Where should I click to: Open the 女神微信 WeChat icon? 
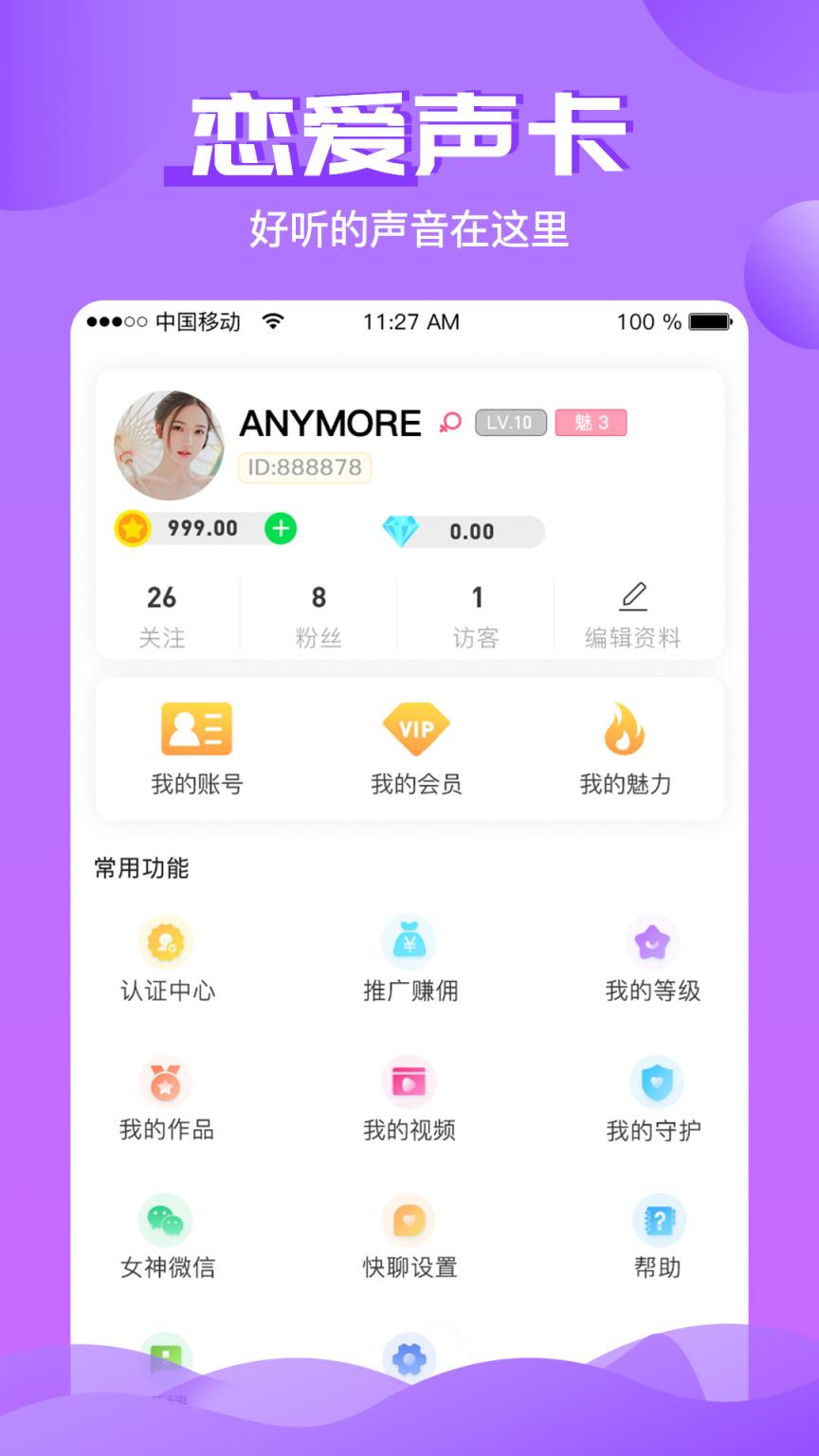point(167,1219)
